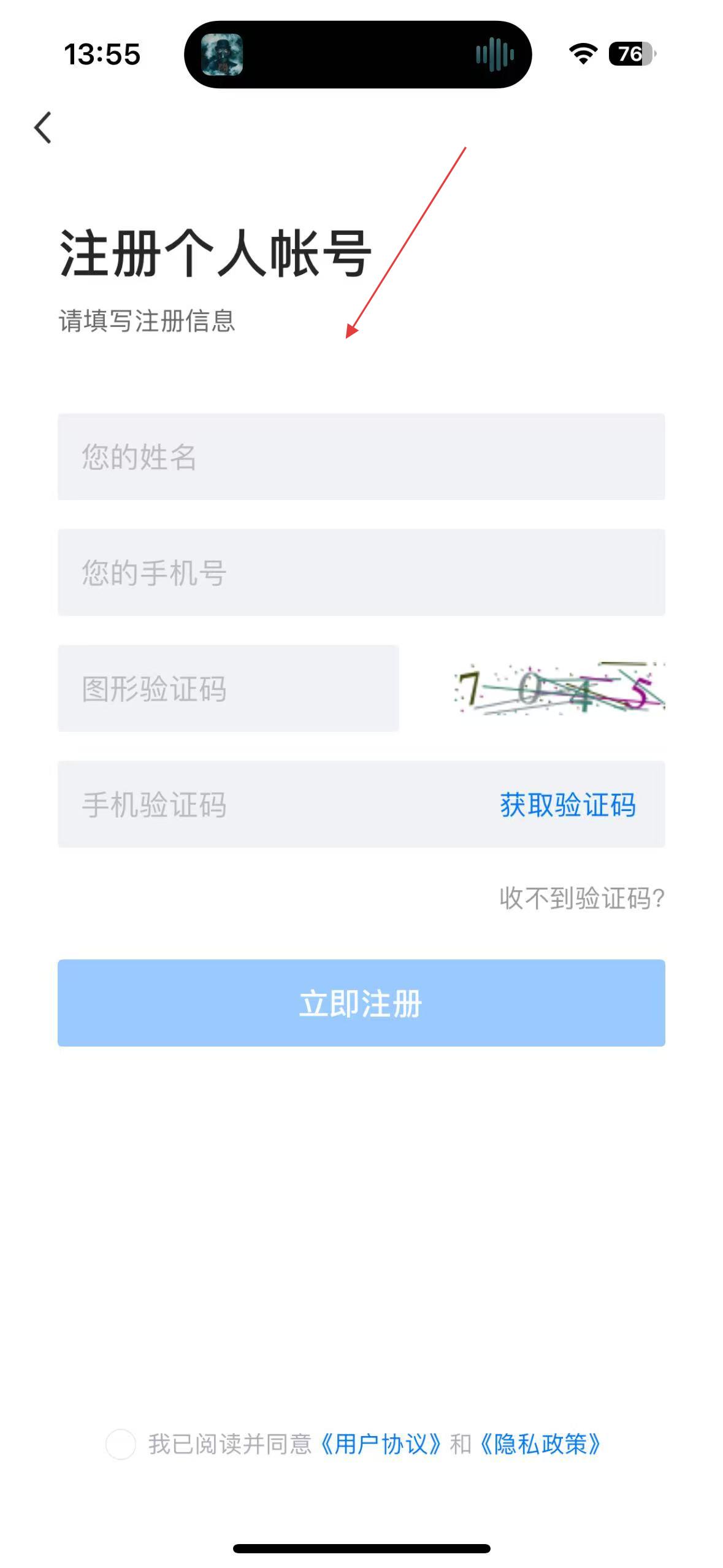Open 收不到验证码? help link

(x=581, y=898)
